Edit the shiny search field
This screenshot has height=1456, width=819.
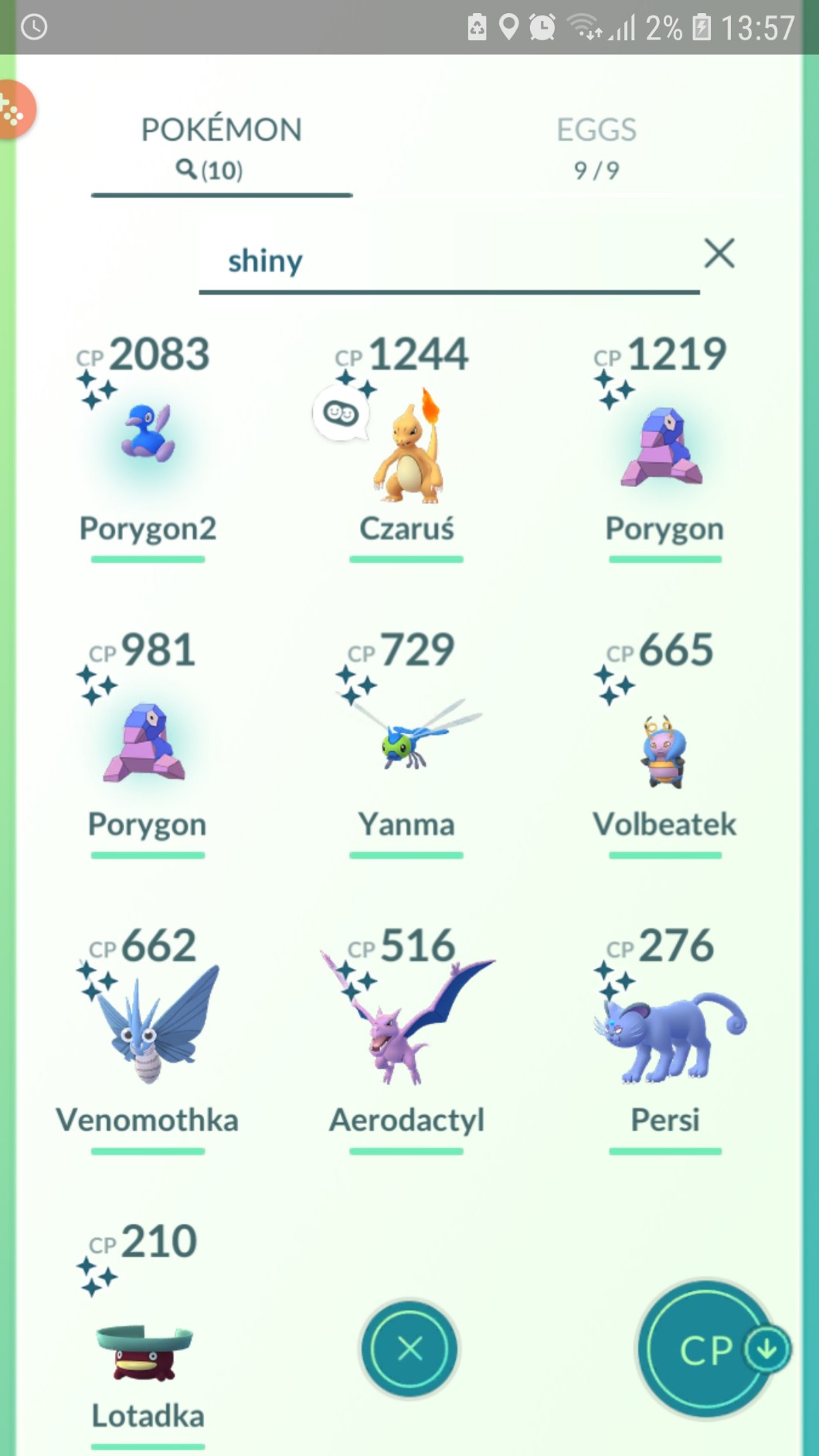(x=448, y=263)
